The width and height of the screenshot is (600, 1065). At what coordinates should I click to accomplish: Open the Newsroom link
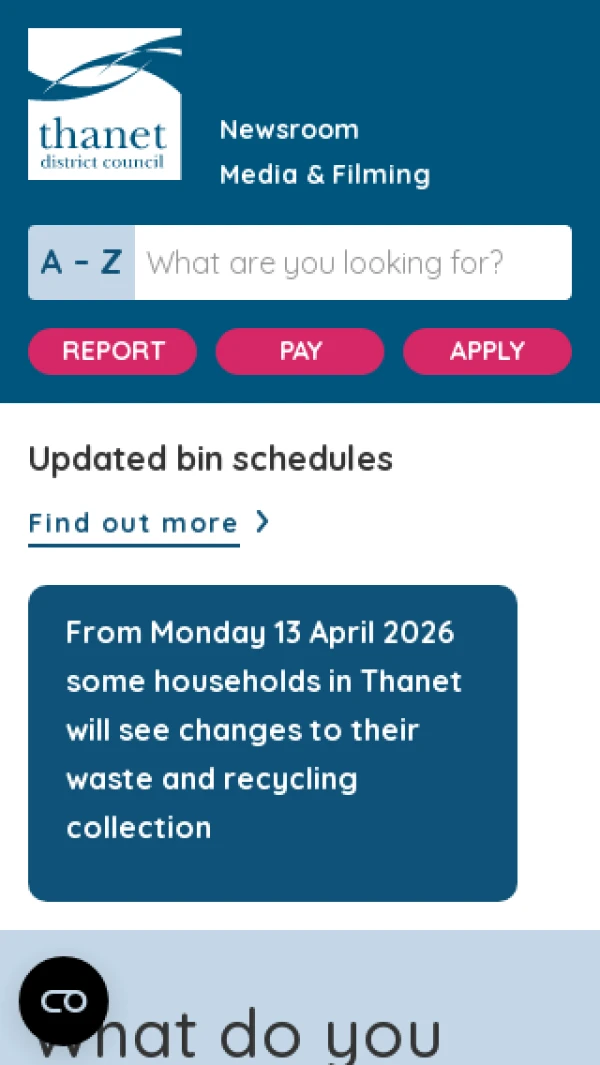(289, 130)
